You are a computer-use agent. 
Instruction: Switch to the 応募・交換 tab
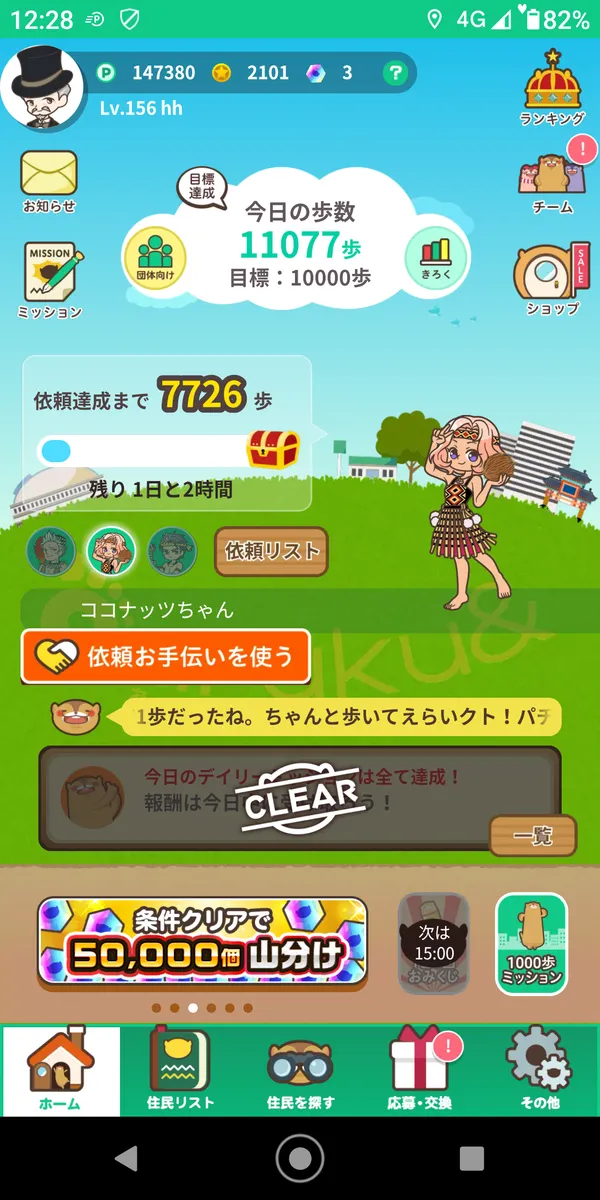click(420, 1070)
